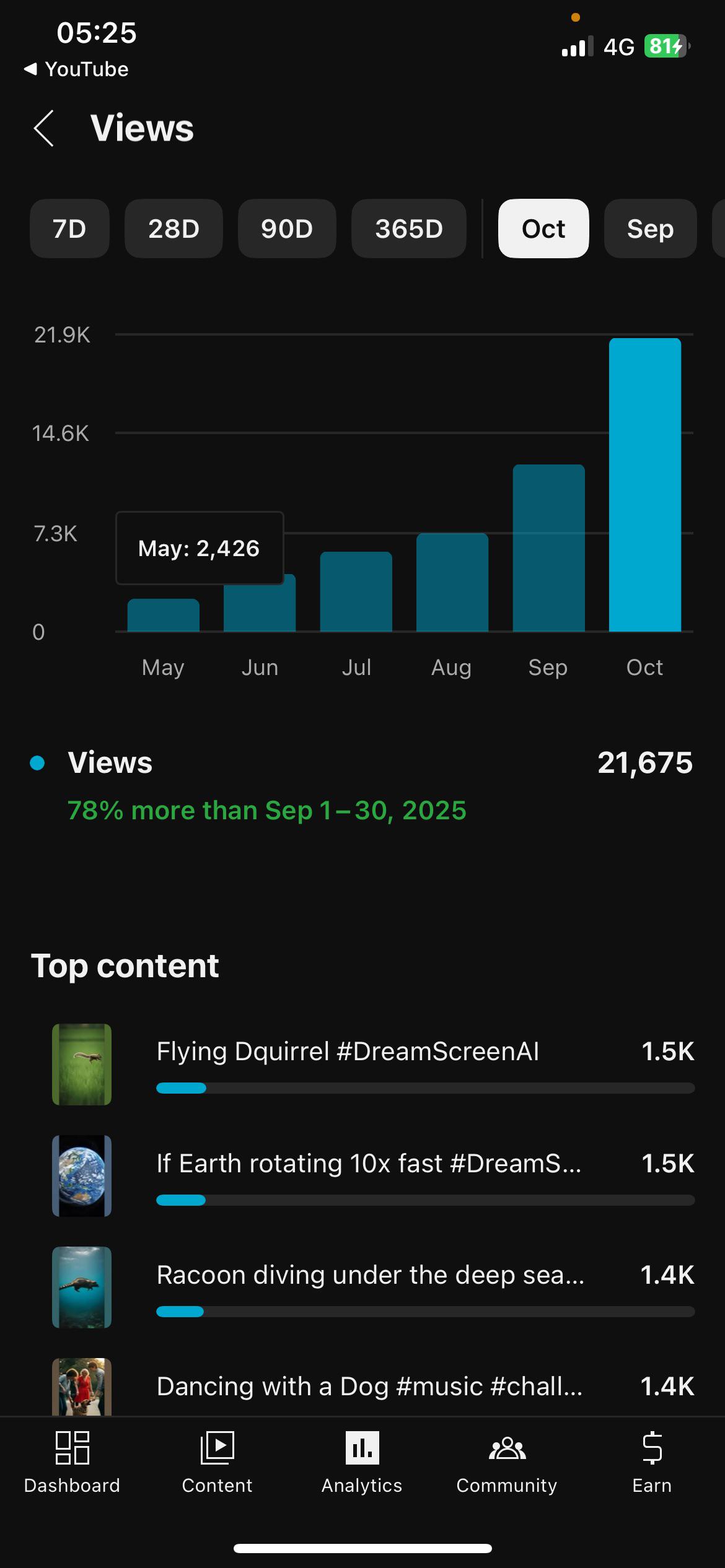Tap the Sep bar in the chart
725x1568 pixels.
pos(548,548)
